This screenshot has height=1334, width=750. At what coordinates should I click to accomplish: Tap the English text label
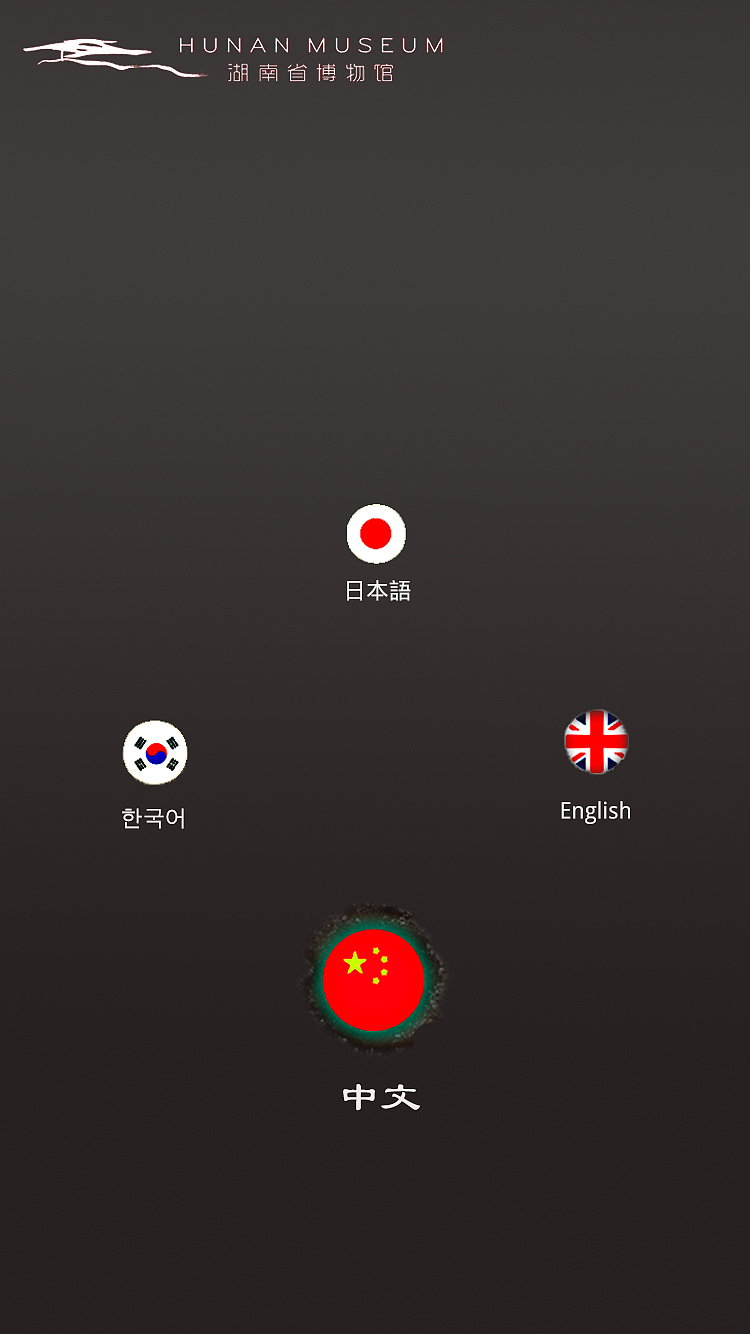click(x=595, y=810)
